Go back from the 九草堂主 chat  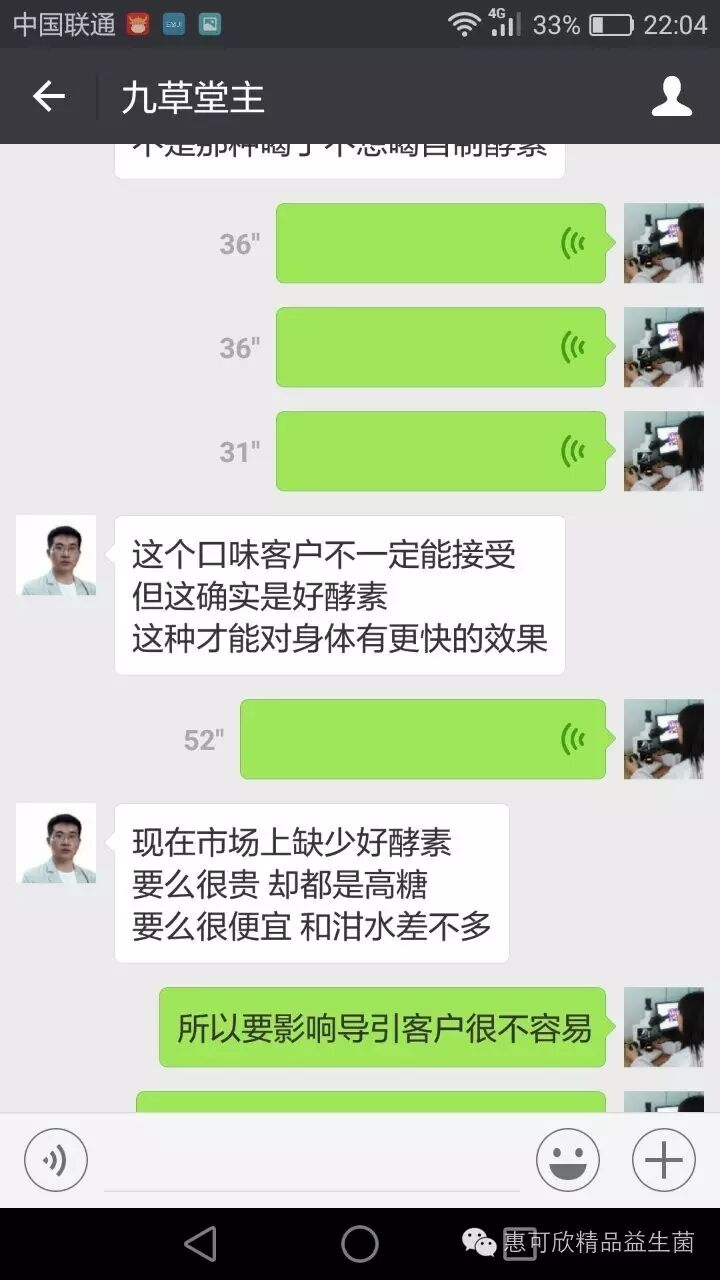[48, 97]
